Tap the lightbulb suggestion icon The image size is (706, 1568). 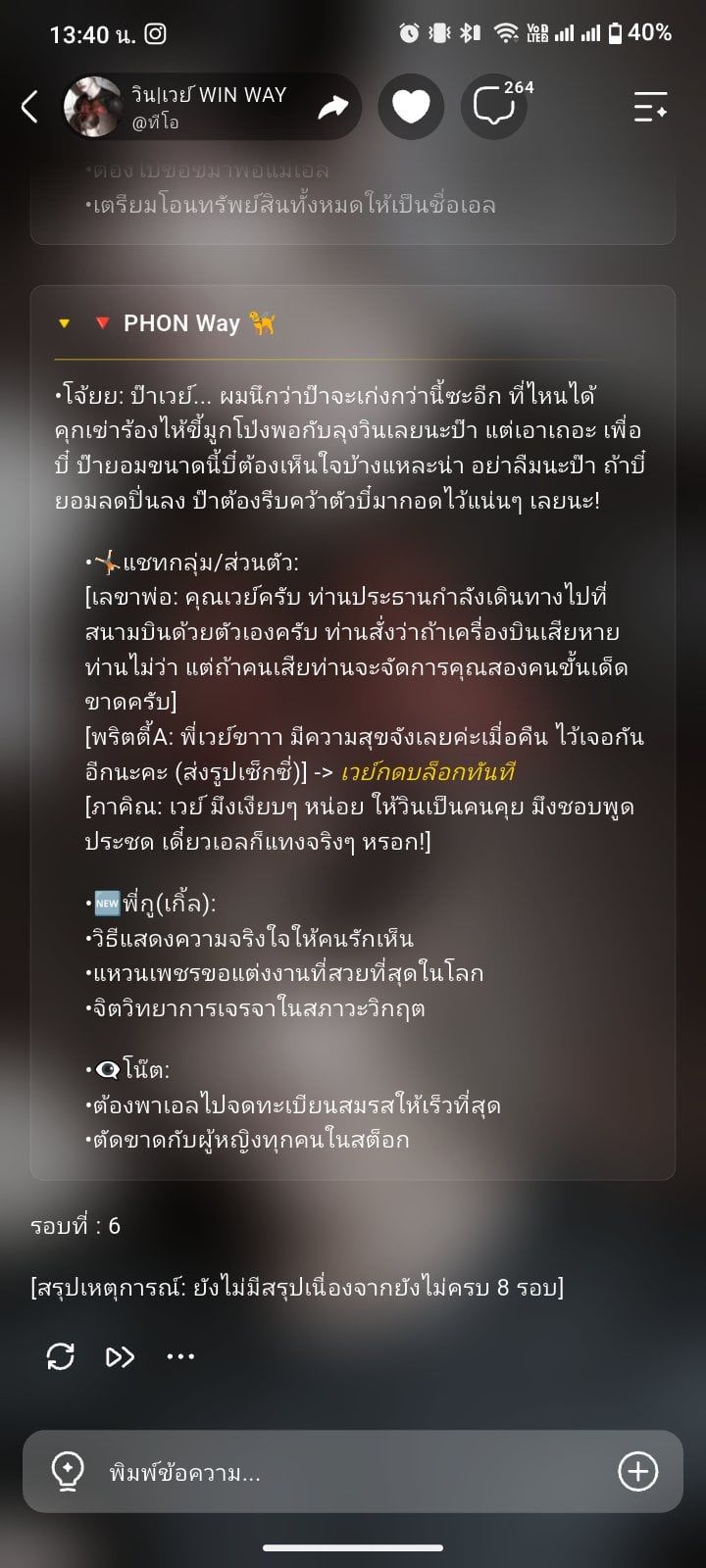(x=68, y=1472)
